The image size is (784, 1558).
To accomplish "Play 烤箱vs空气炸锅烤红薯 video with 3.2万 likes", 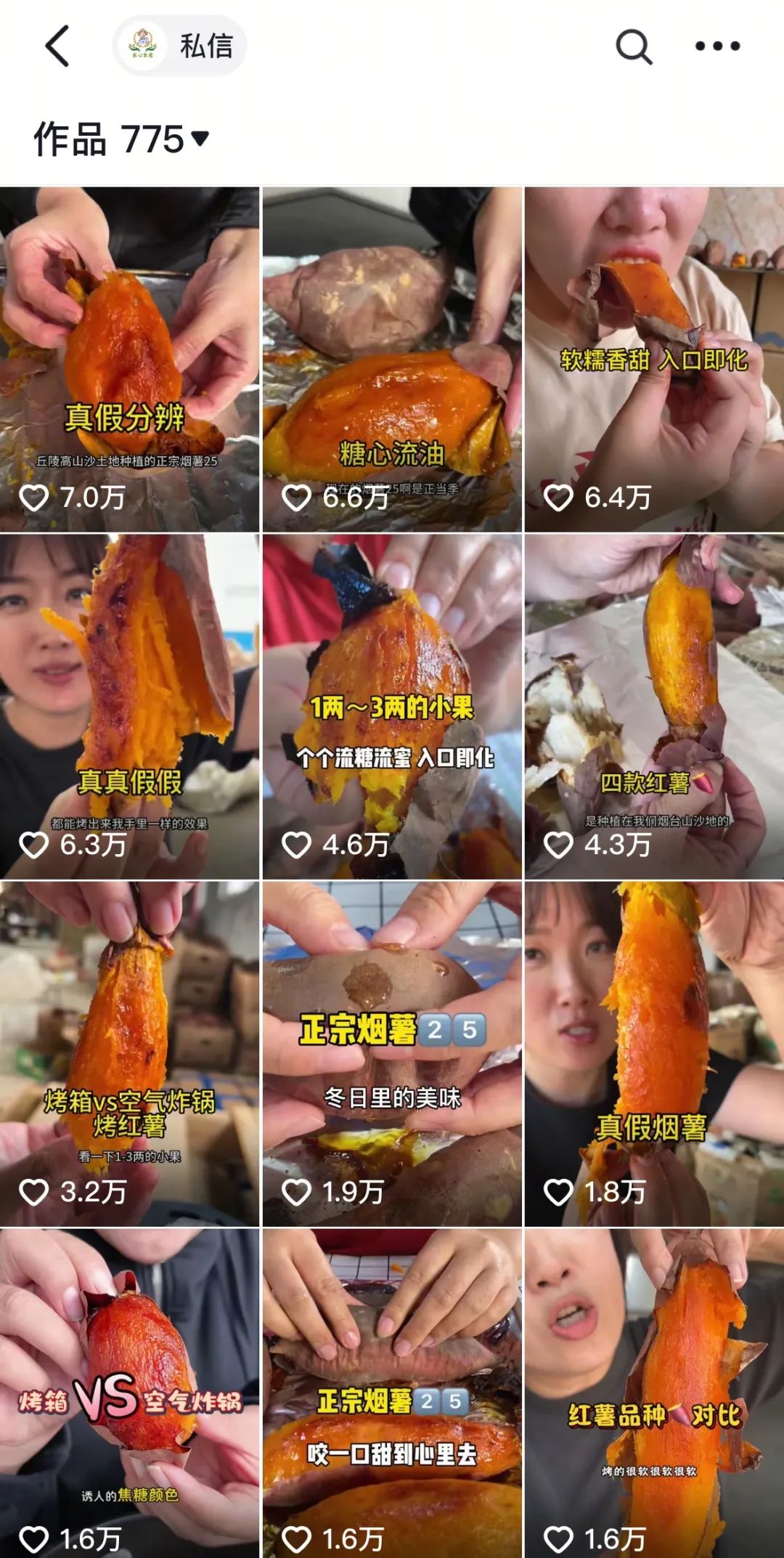I will pos(129,1053).
